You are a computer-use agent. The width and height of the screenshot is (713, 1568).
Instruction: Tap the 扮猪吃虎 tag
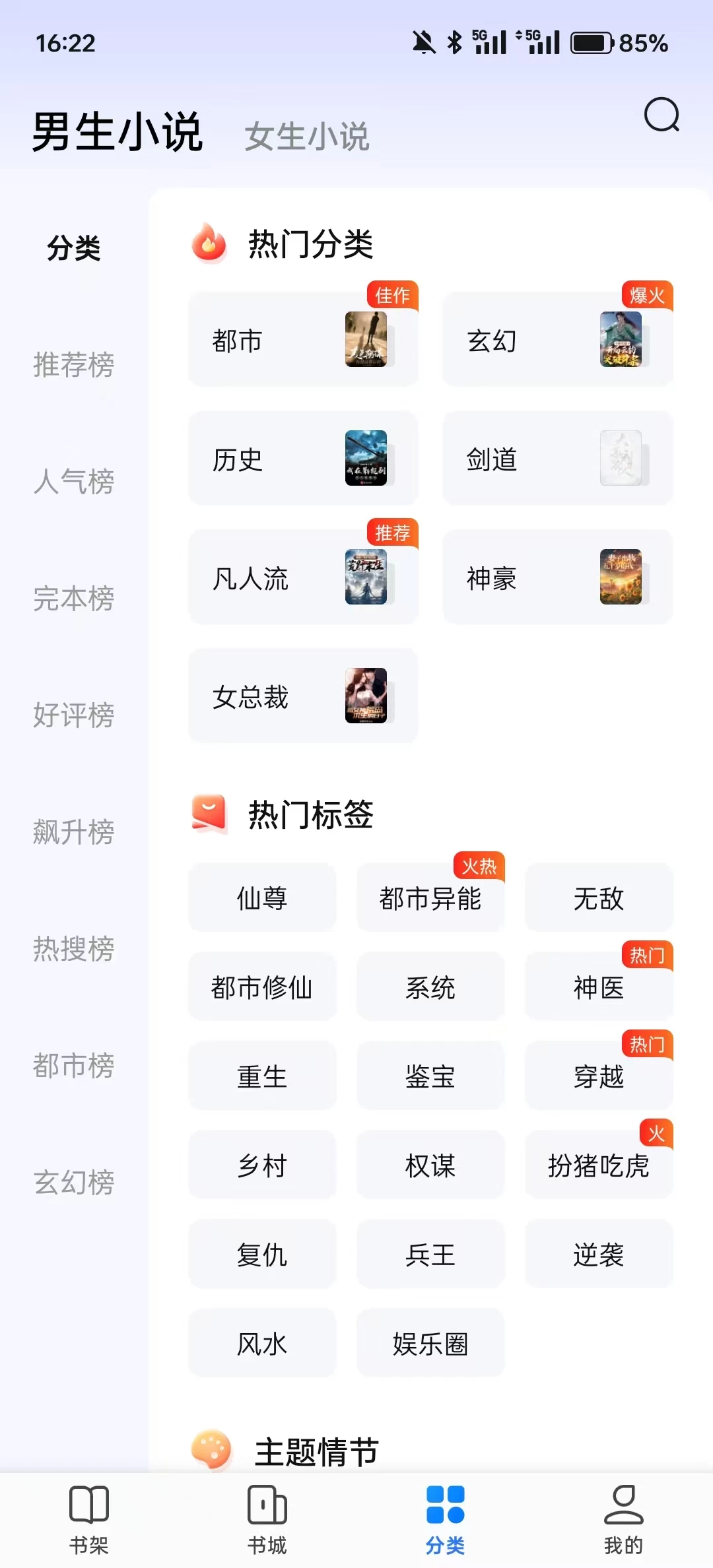click(x=599, y=1165)
